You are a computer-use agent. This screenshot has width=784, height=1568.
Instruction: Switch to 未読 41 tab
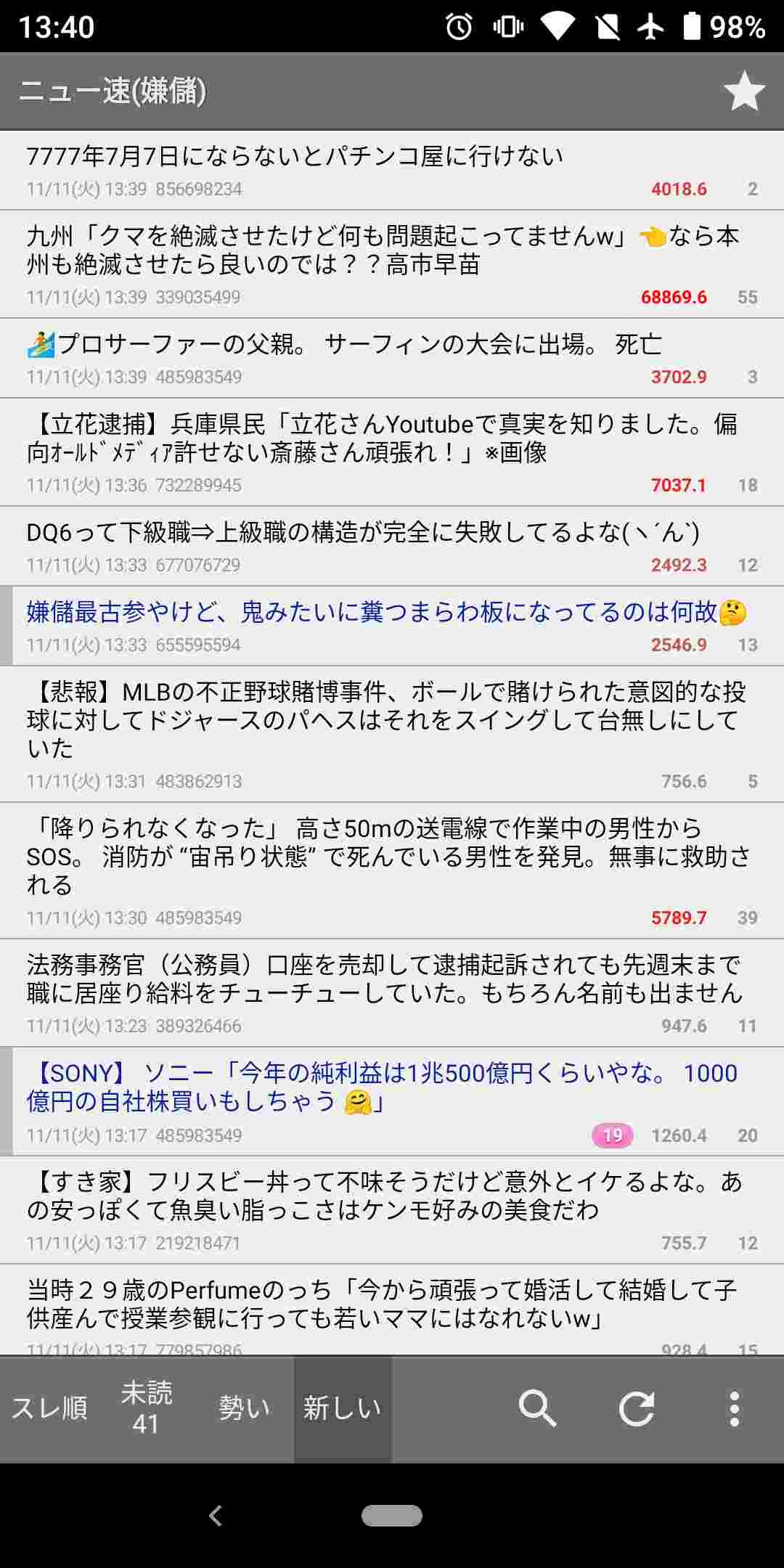click(x=146, y=1409)
